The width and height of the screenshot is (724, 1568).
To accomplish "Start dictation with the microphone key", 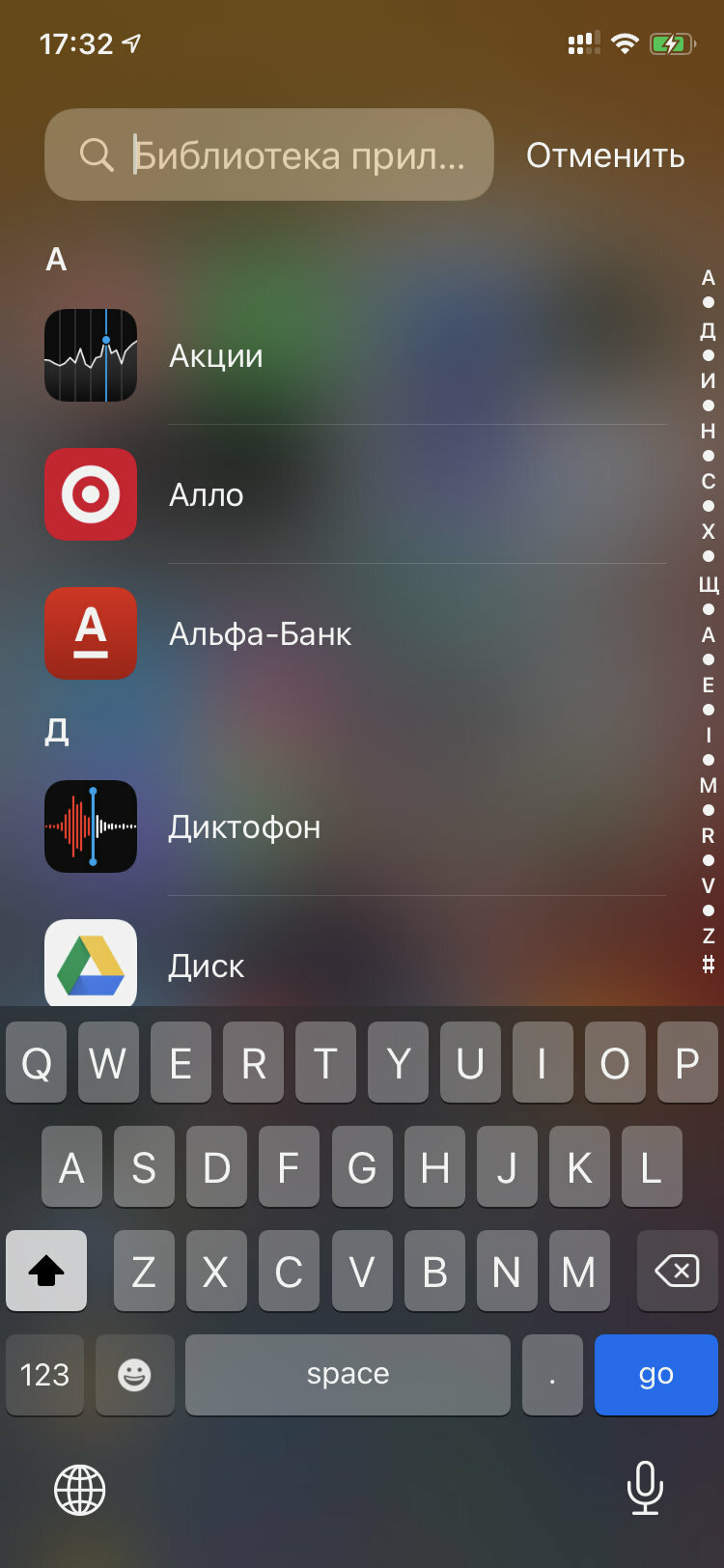I will coord(645,1487).
